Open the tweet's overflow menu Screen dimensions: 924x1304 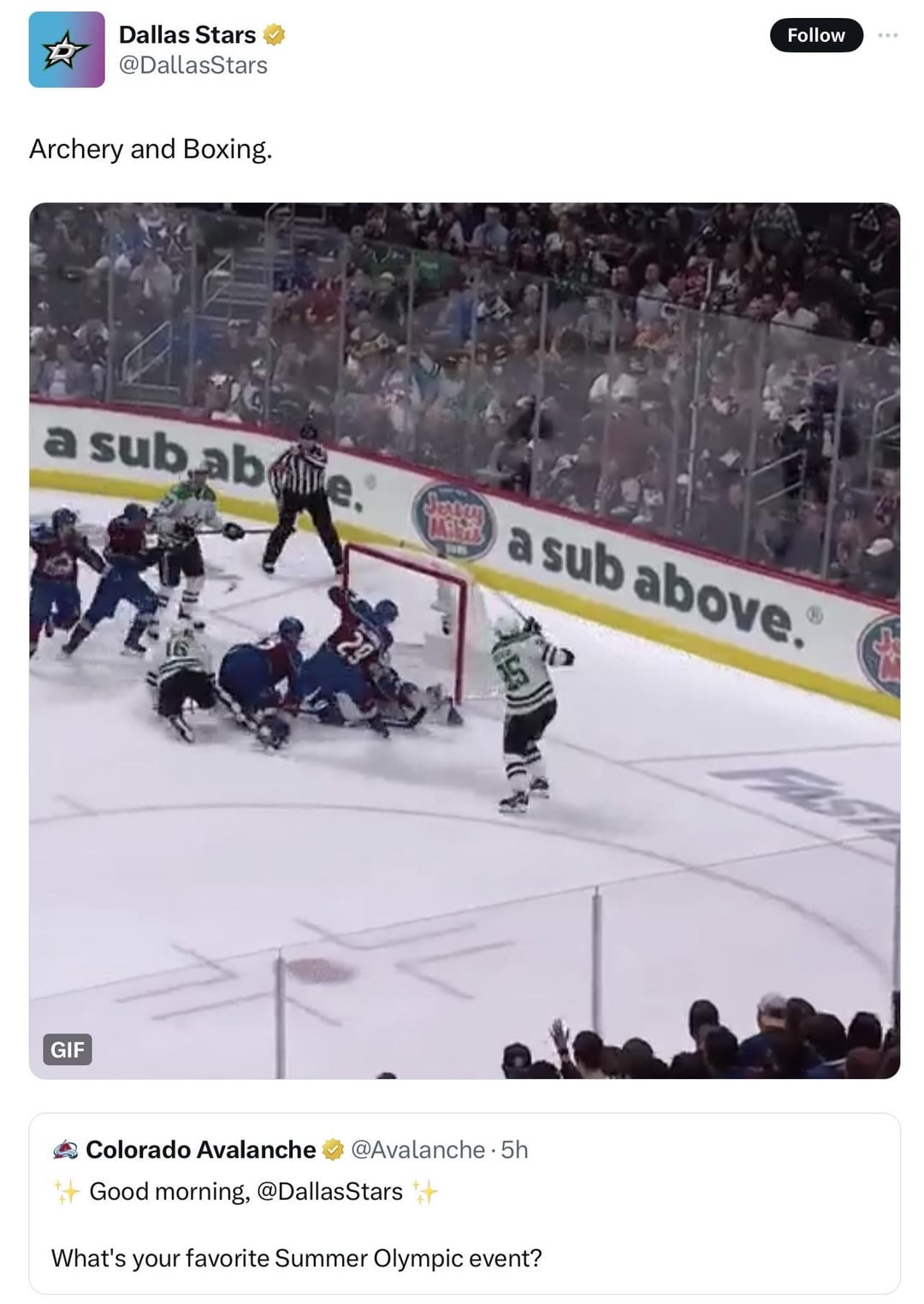(888, 35)
